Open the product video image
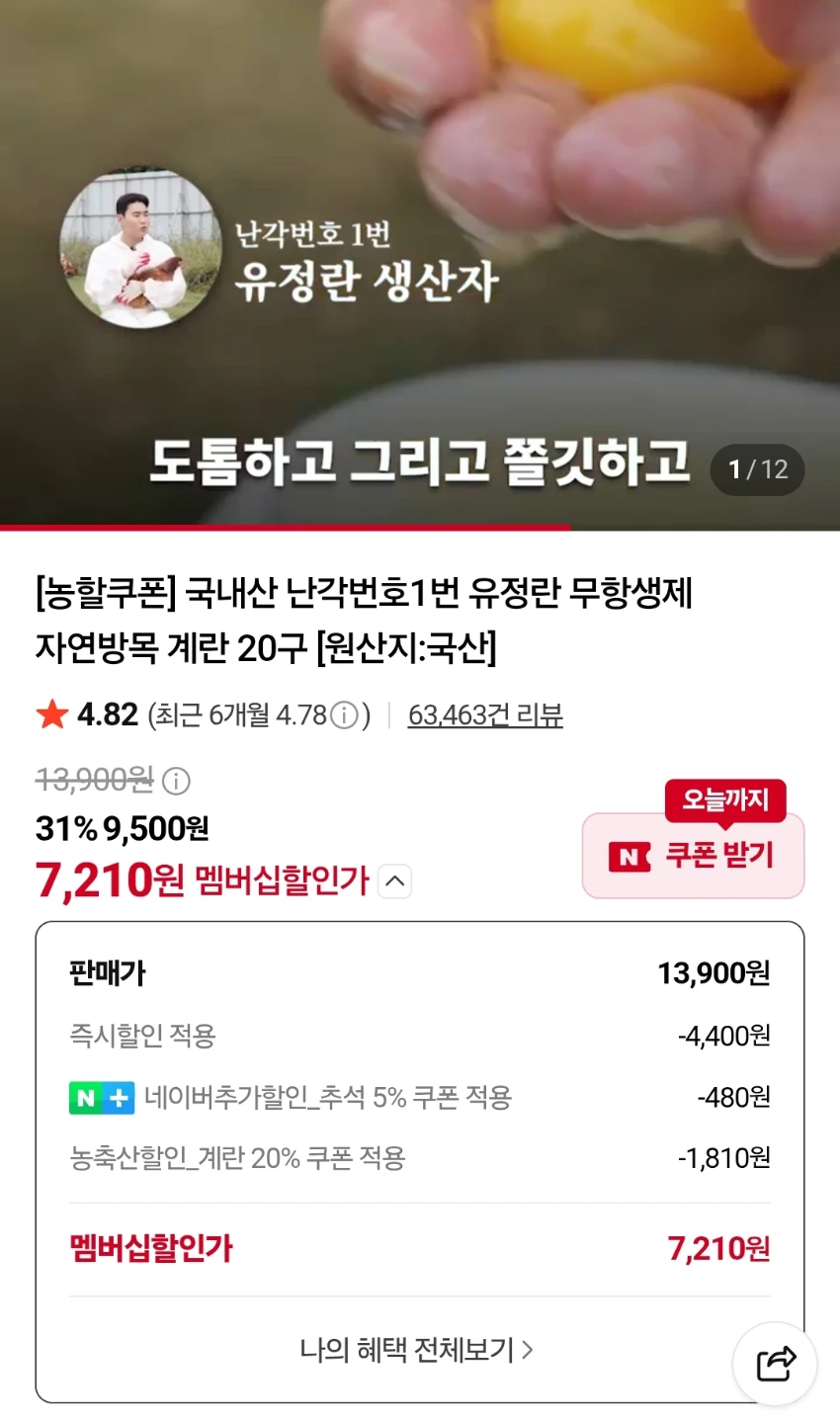The height and width of the screenshot is (1423, 840). tap(420, 263)
